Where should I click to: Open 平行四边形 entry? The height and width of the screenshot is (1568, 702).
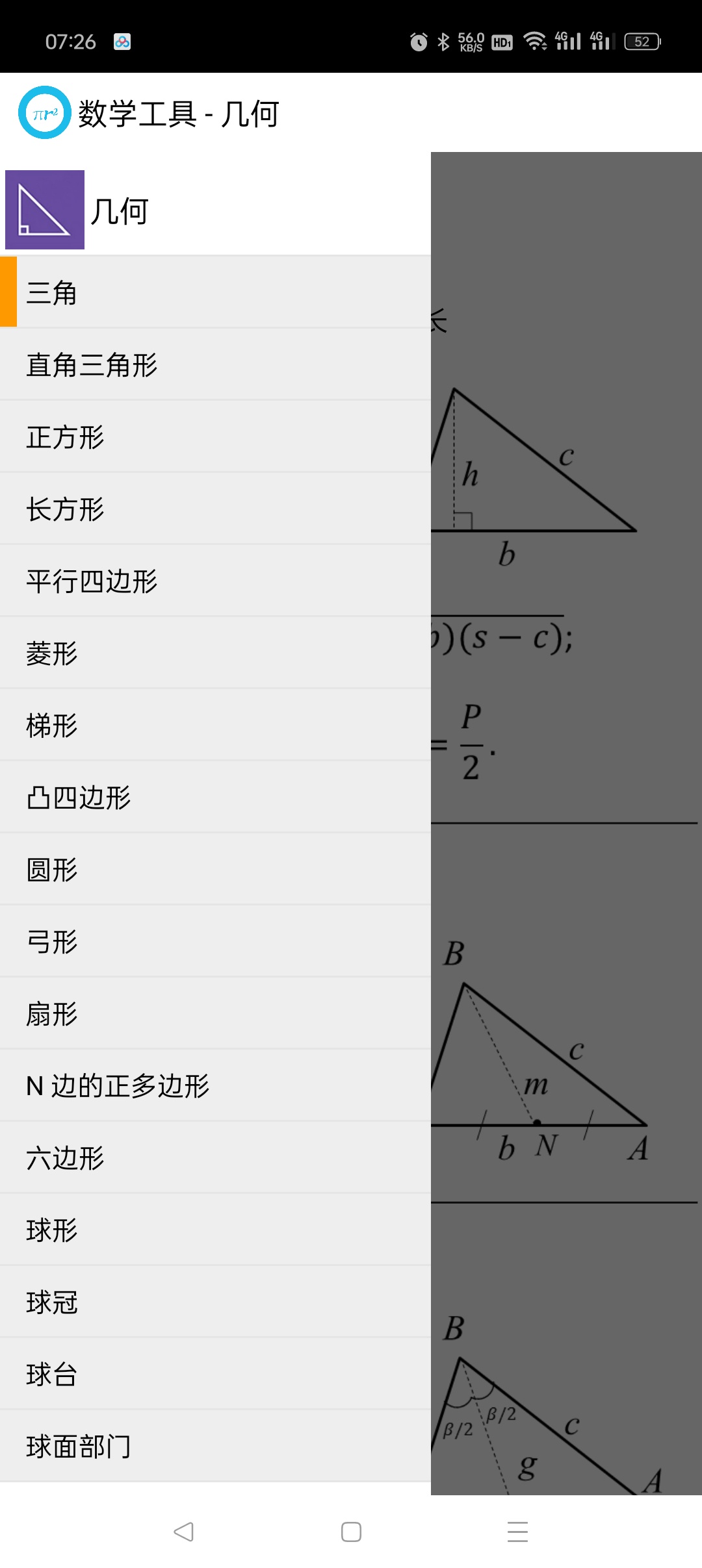pos(214,581)
